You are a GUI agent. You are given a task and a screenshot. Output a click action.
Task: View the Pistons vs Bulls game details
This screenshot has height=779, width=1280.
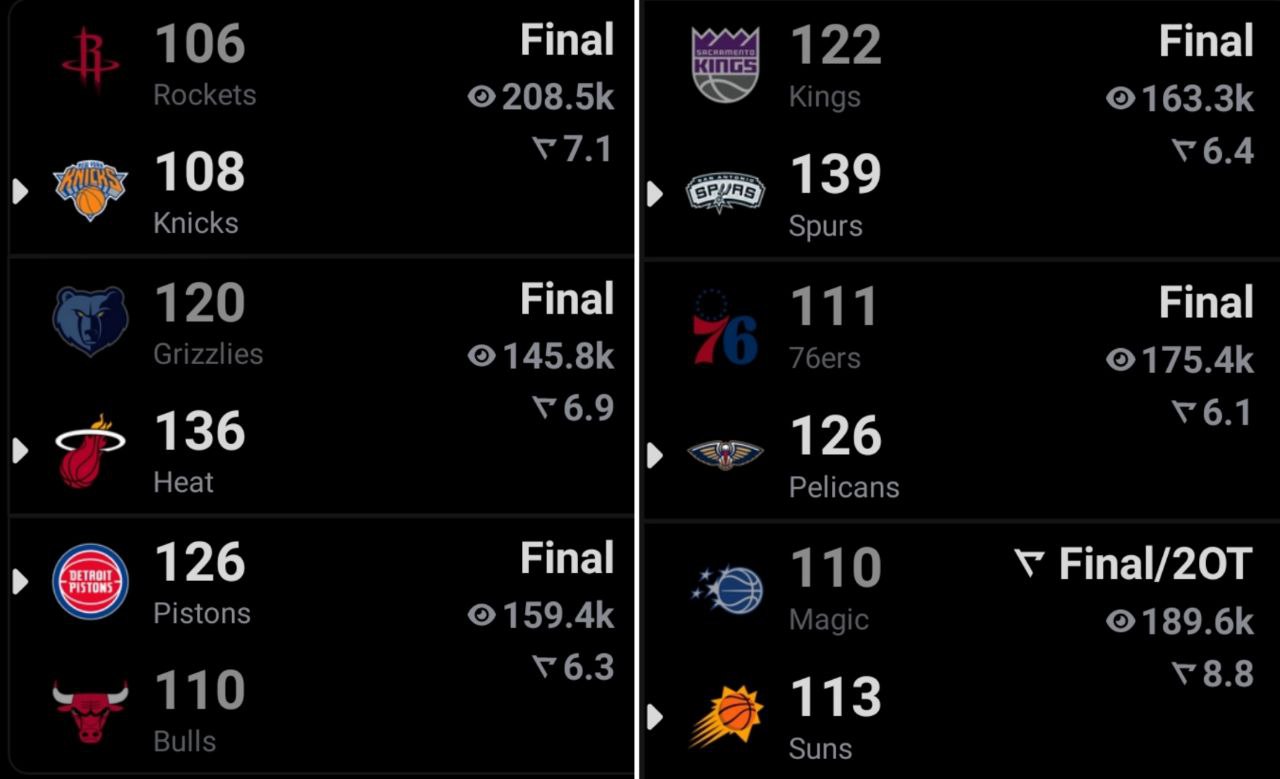pos(320,646)
